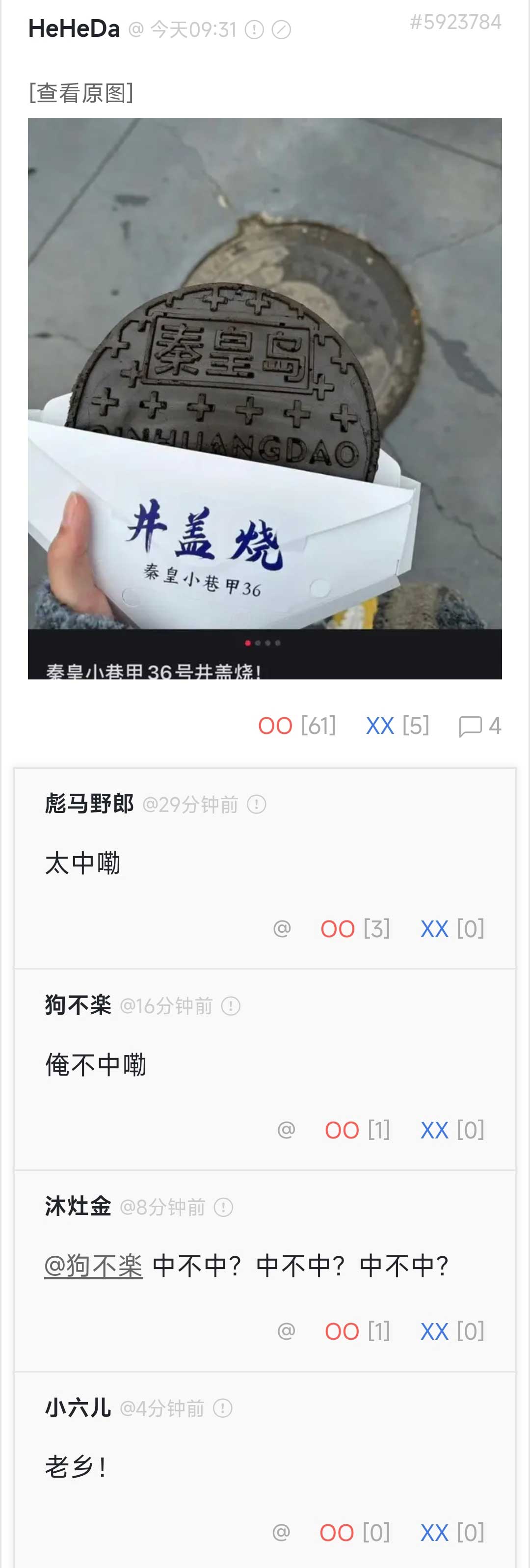Open the @狗不楽 mention link

tap(94, 1266)
